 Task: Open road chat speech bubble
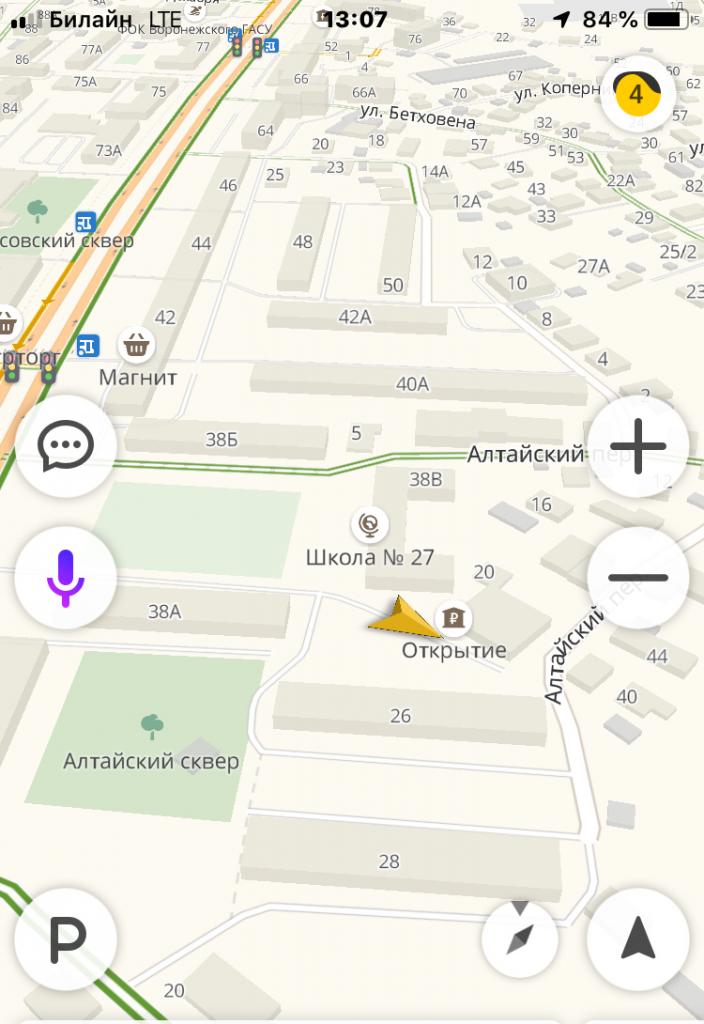[x=66, y=445]
